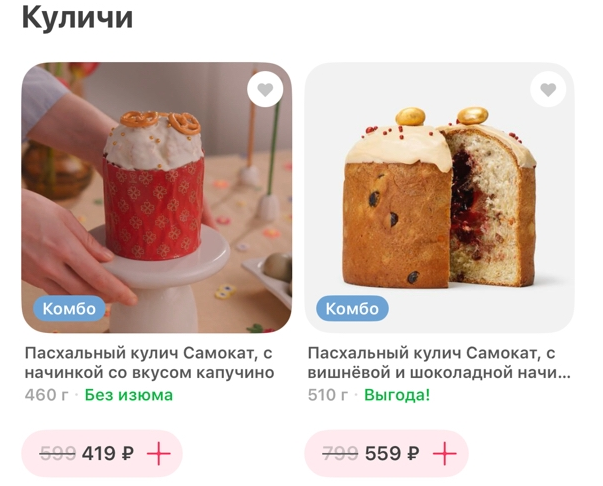
Task: Open the cappuccino kulich product card
Action: click(156, 200)
